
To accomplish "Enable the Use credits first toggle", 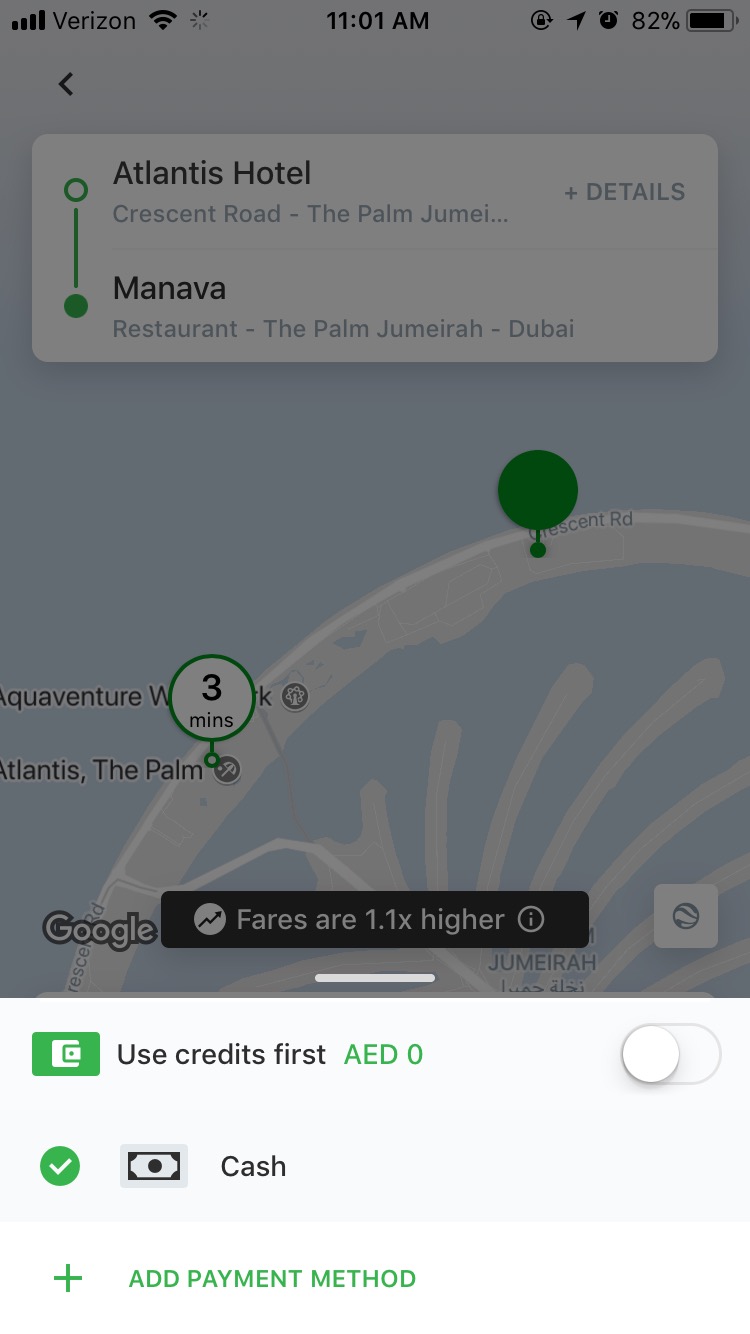I will point(671,1054).
